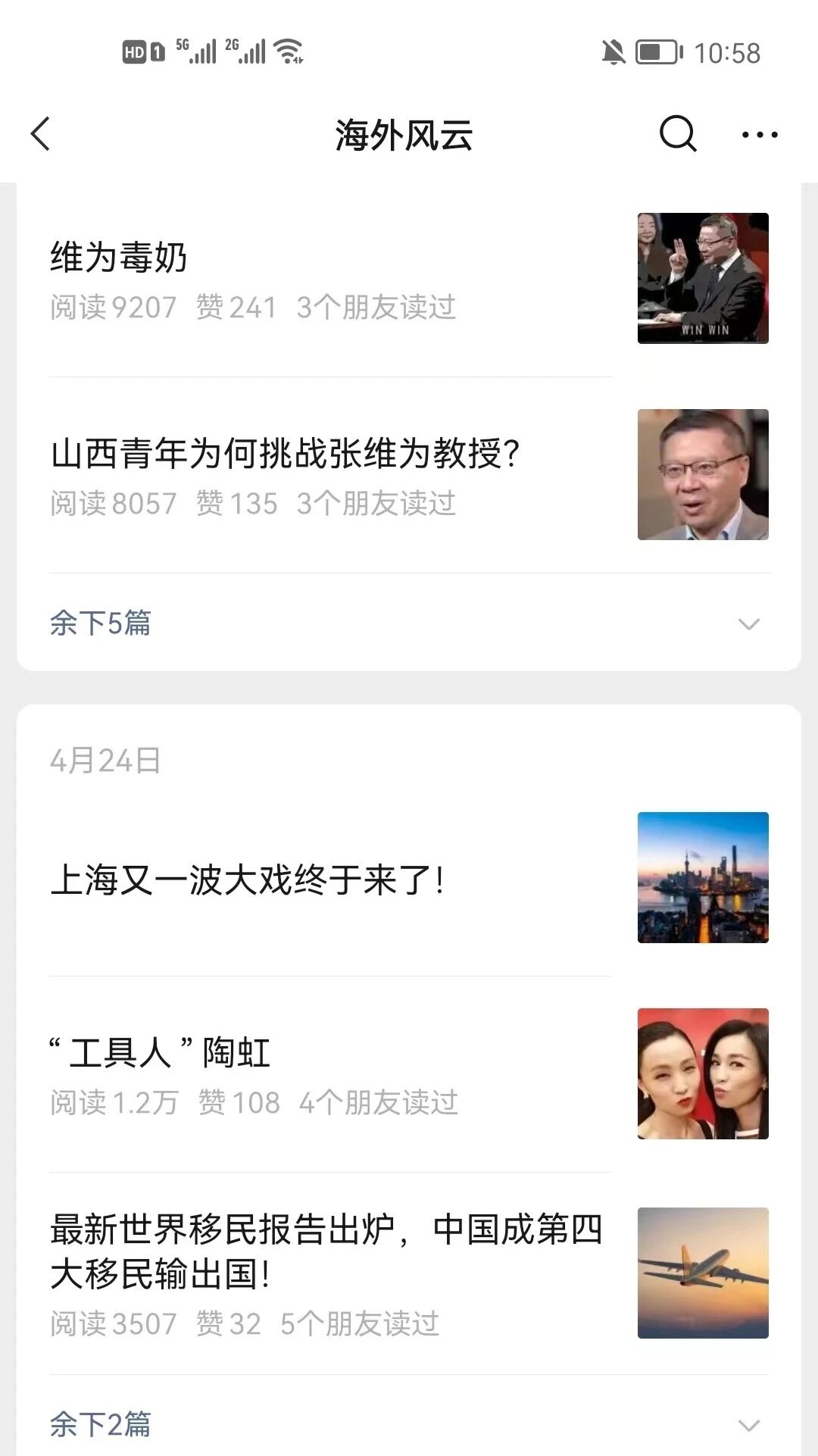Open article 维为毒奶
This screenshot has width=818, height=1456.
coord(120,258)
